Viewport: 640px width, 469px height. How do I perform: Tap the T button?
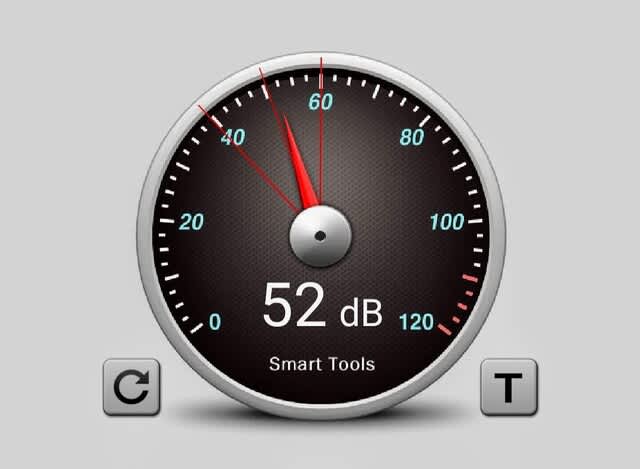(508, 386)
